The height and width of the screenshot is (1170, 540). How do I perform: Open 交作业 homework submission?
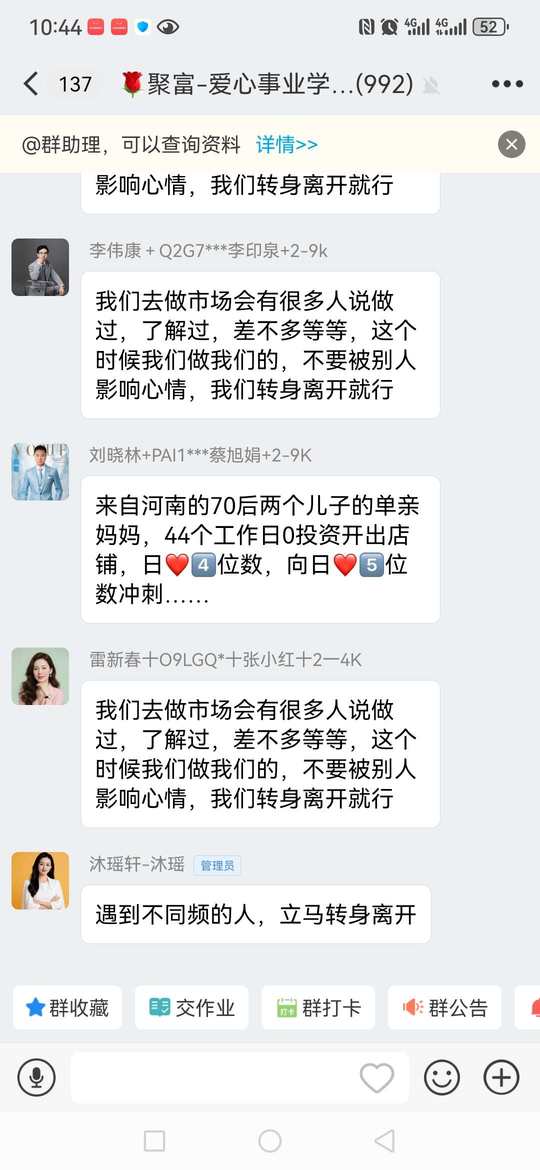pos(192,1007)
